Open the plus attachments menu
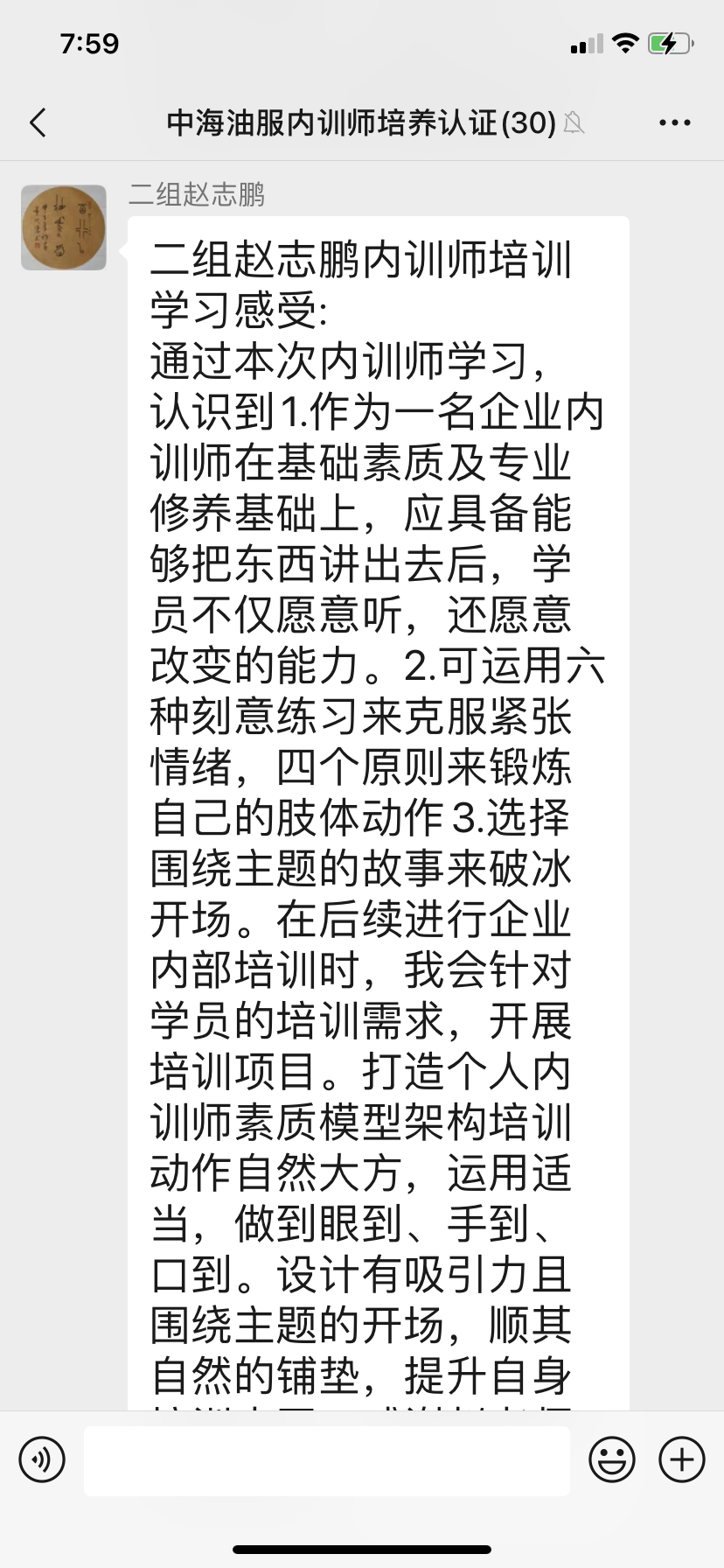The width and height of the screenshot is (724, 1568). point(682,1459)
